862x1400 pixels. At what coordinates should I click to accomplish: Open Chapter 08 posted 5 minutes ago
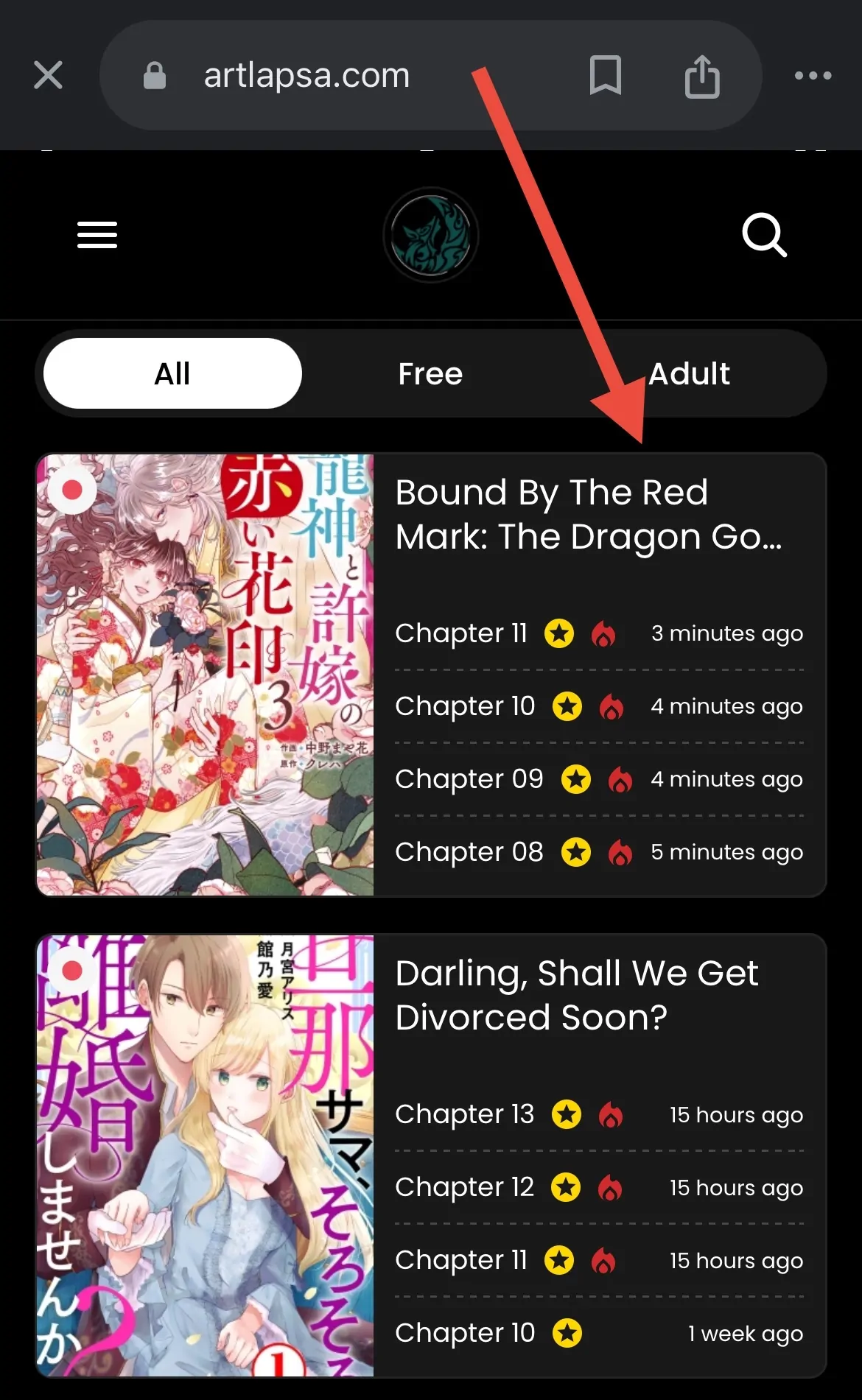tap(469, 851)
